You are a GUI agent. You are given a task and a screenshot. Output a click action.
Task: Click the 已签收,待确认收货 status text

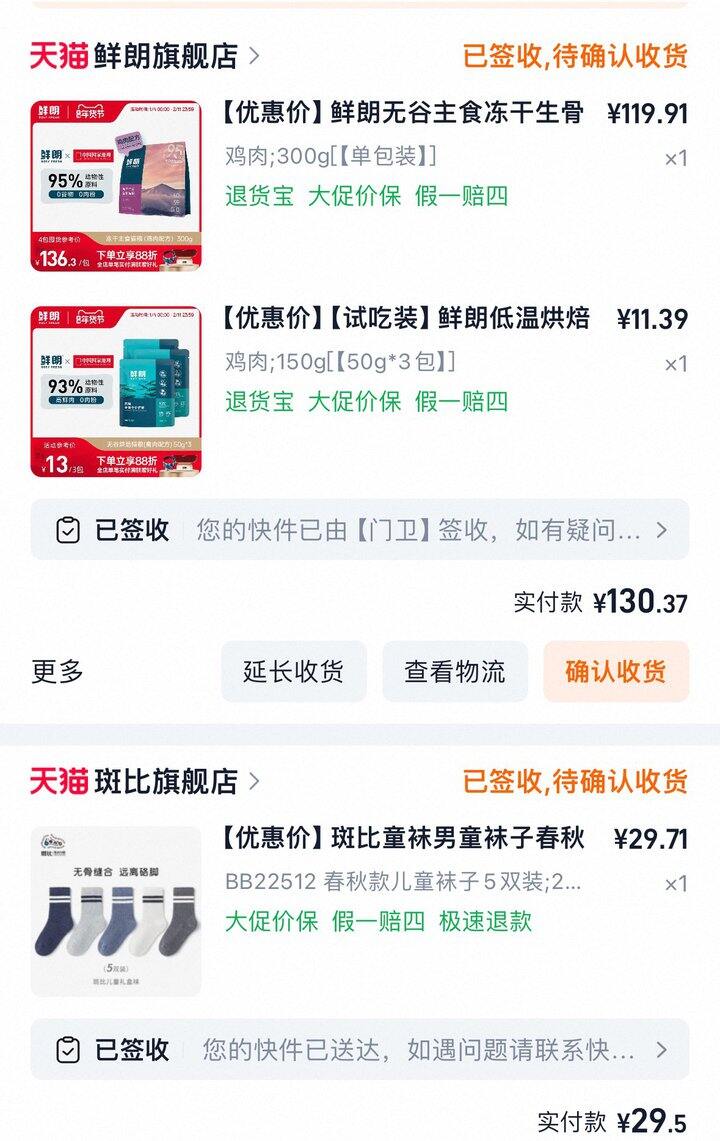pyautogui.click(x=573, y=58)
